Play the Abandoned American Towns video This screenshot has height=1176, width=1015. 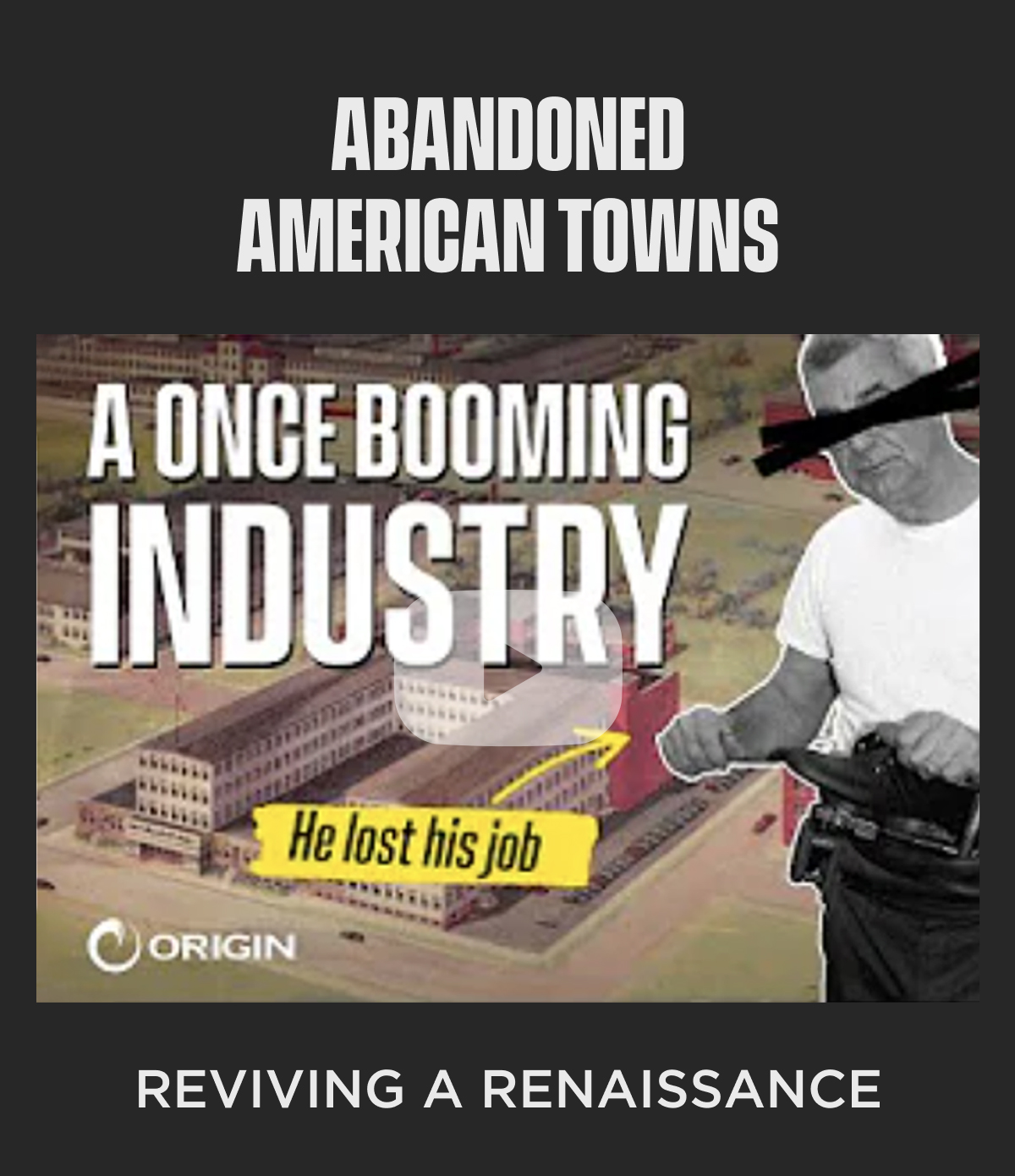510,669
